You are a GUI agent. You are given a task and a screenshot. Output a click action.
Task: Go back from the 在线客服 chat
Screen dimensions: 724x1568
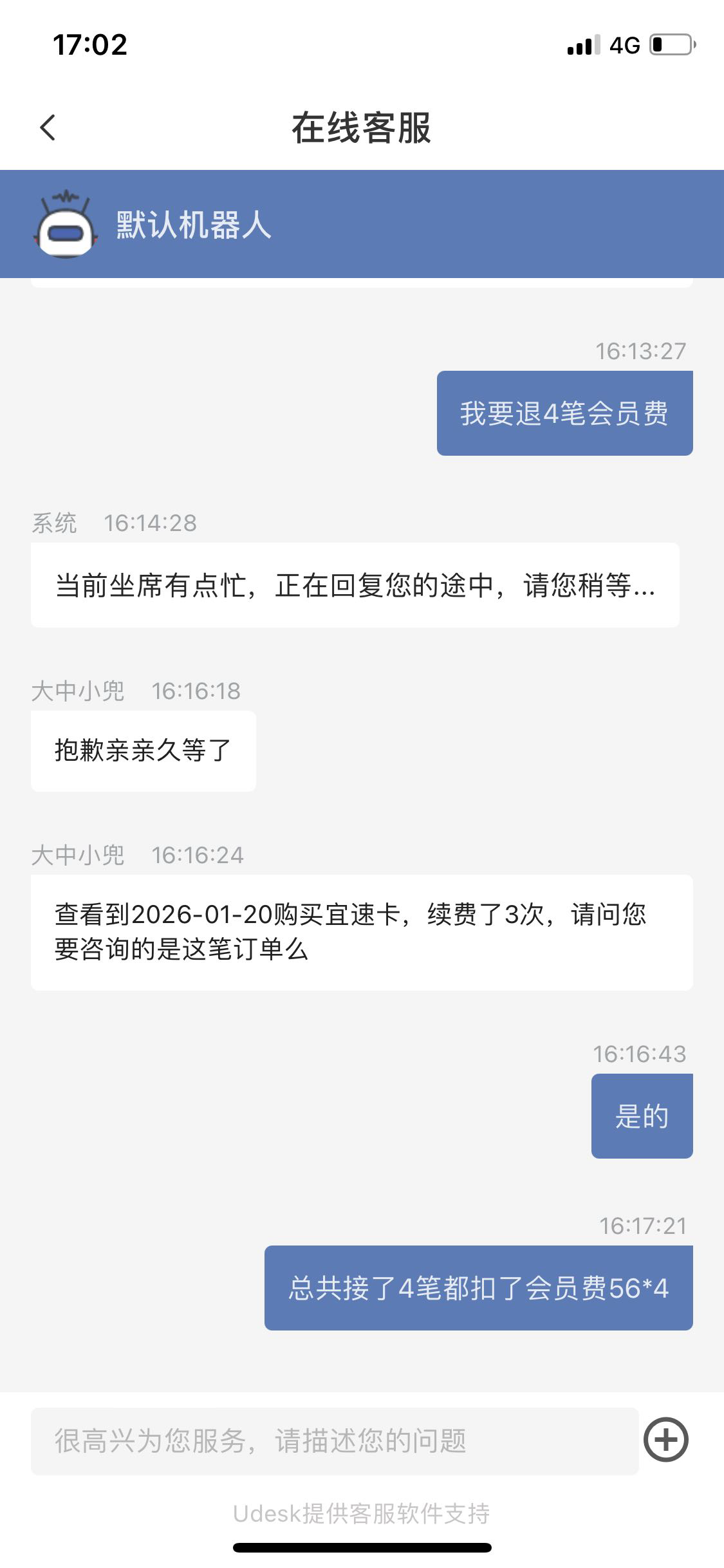48,127
